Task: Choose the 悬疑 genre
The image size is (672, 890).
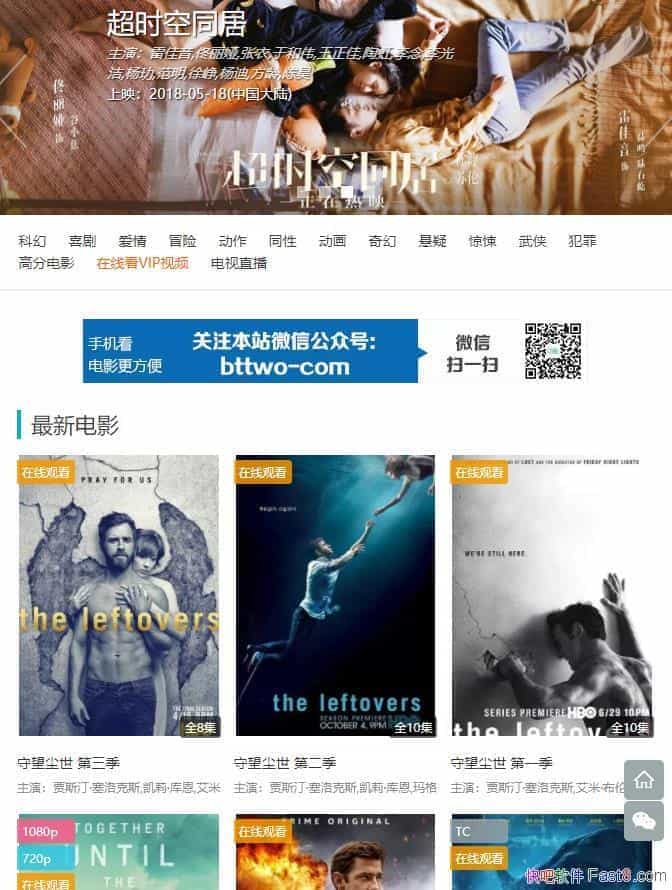Action: tap(432, 241)
